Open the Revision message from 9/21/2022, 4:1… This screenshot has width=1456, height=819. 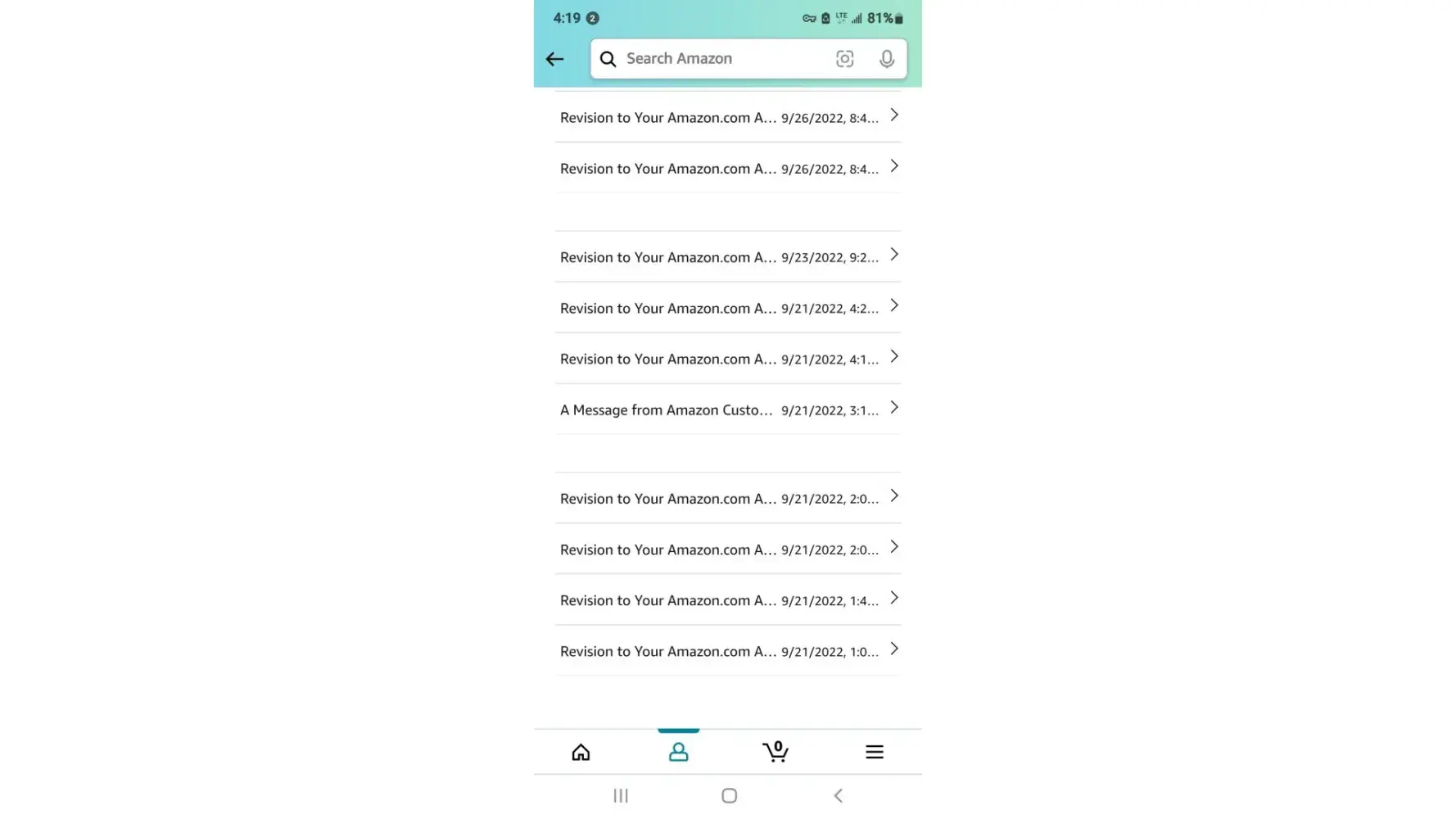point(727,359)
